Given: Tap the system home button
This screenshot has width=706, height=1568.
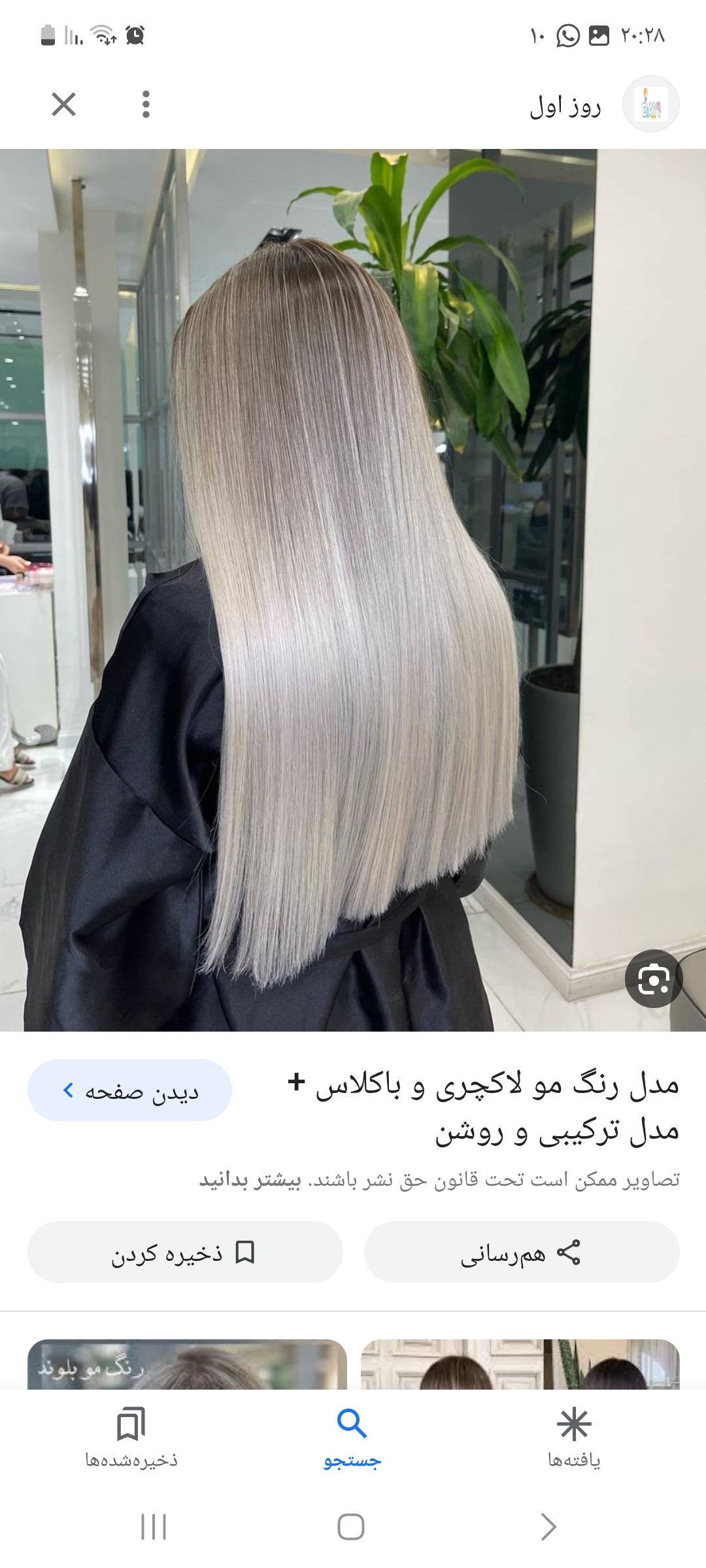Looking at the screenshot, I should click(351, 1527).
